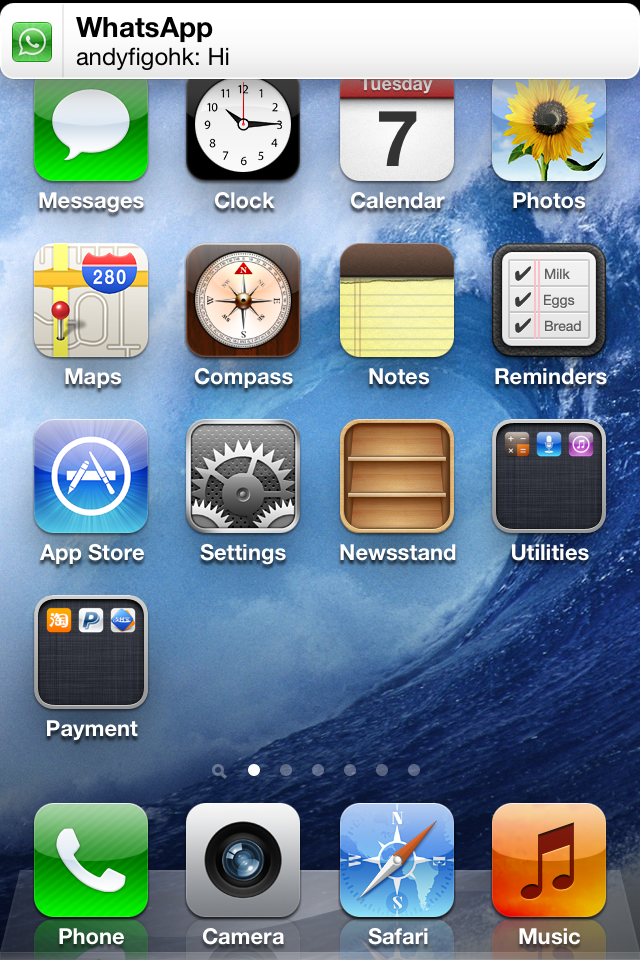The height and width of the screenshot is (960, 640).
Task: Launch Maps
Action: [91, 301]
